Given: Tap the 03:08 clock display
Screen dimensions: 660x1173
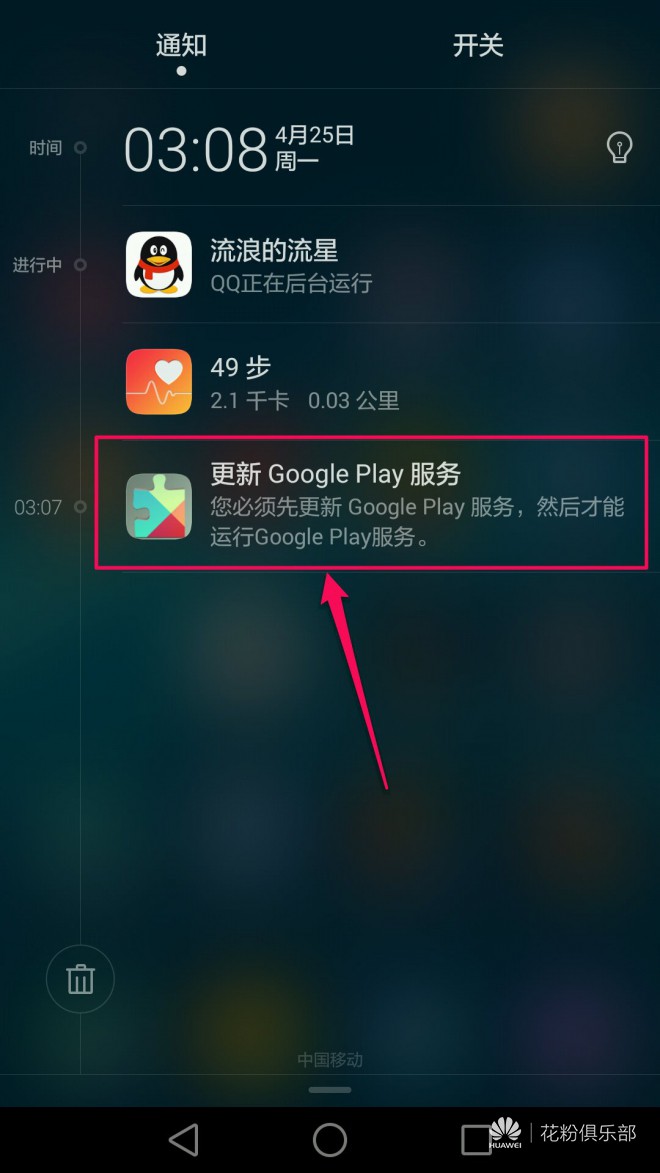Looking at the screenshot, I should [195, 149].
